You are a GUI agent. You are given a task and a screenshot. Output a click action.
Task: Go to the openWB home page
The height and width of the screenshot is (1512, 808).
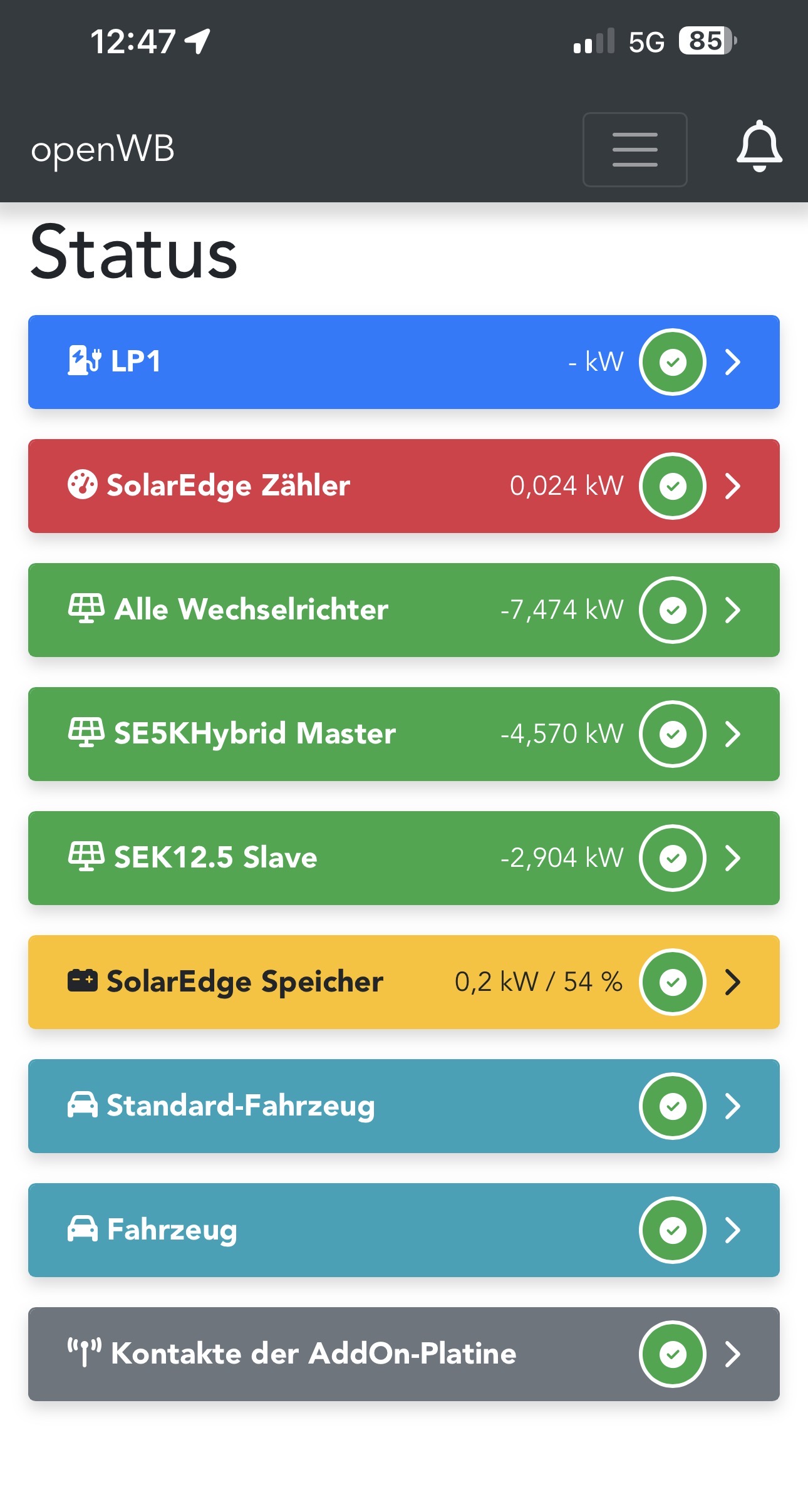click(103, 150)
